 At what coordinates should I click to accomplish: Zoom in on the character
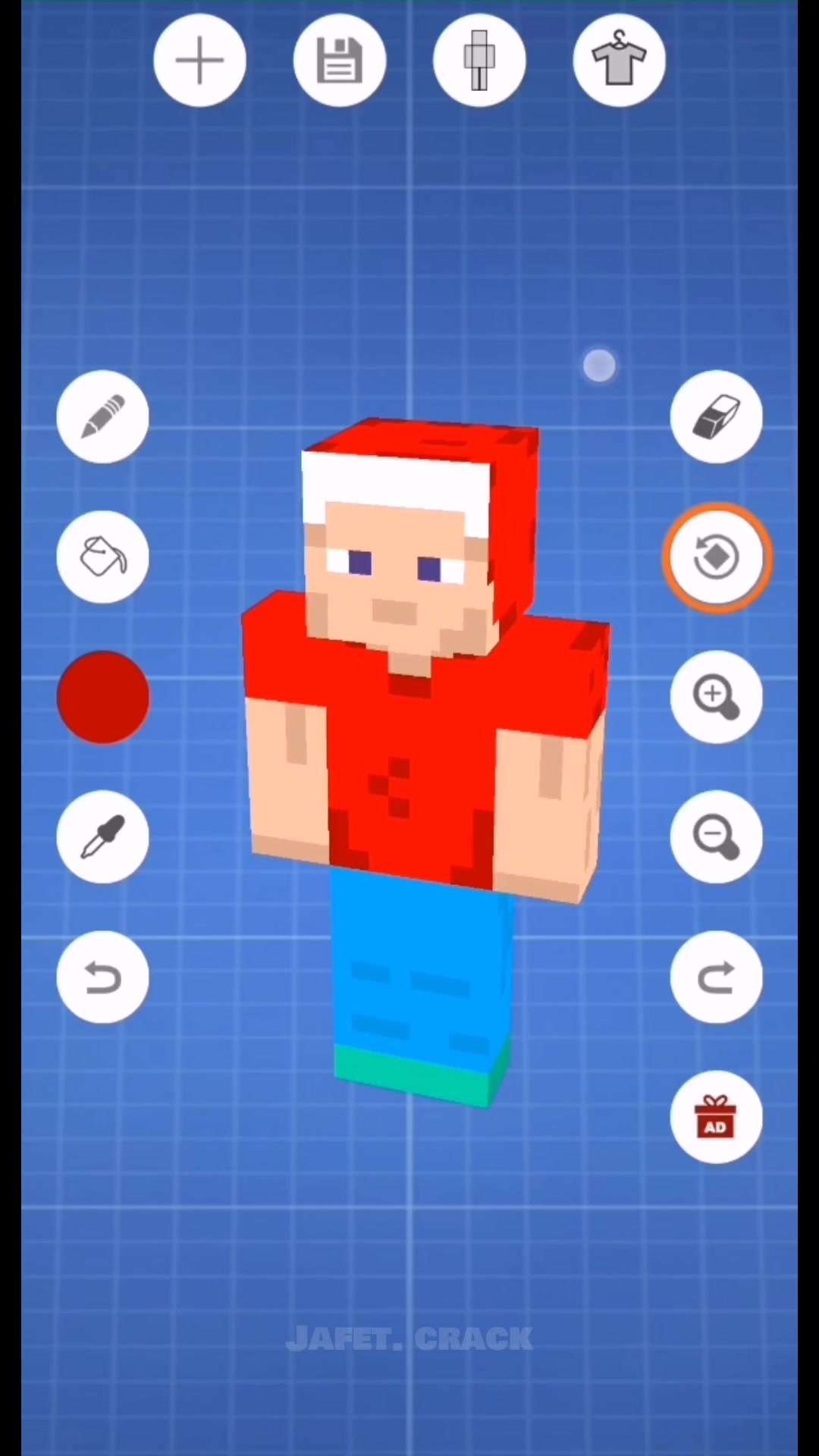tap(716, 697)
